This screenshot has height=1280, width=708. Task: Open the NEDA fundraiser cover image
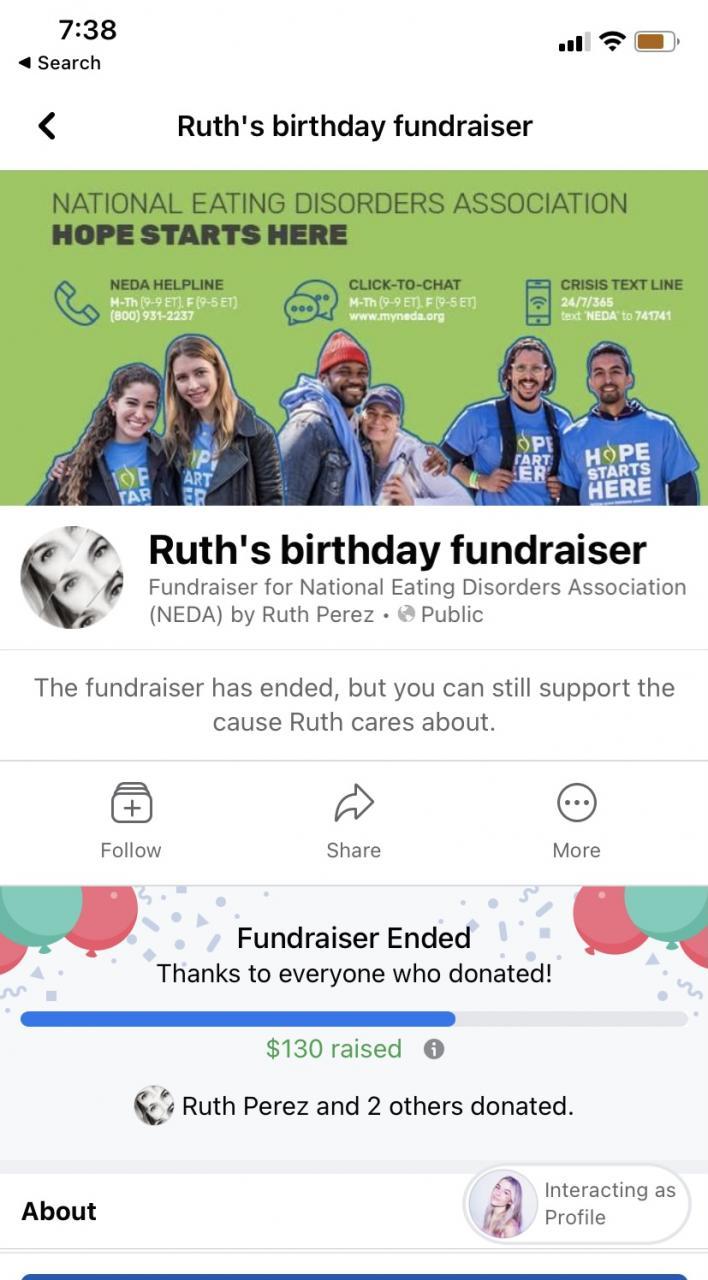click(x=354, y=338)
